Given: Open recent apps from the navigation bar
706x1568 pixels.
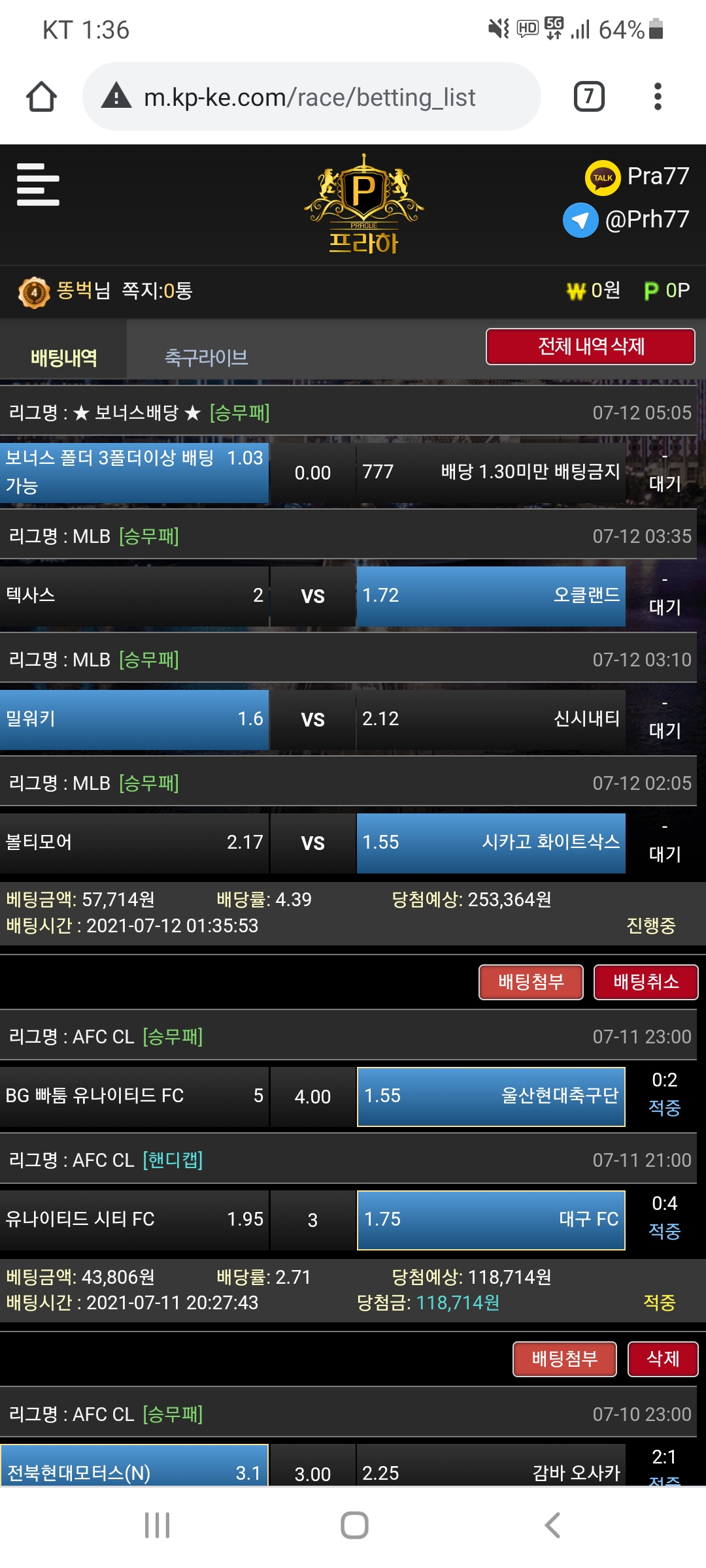Looking at the screenshot, I should [x=157, y=1525].
